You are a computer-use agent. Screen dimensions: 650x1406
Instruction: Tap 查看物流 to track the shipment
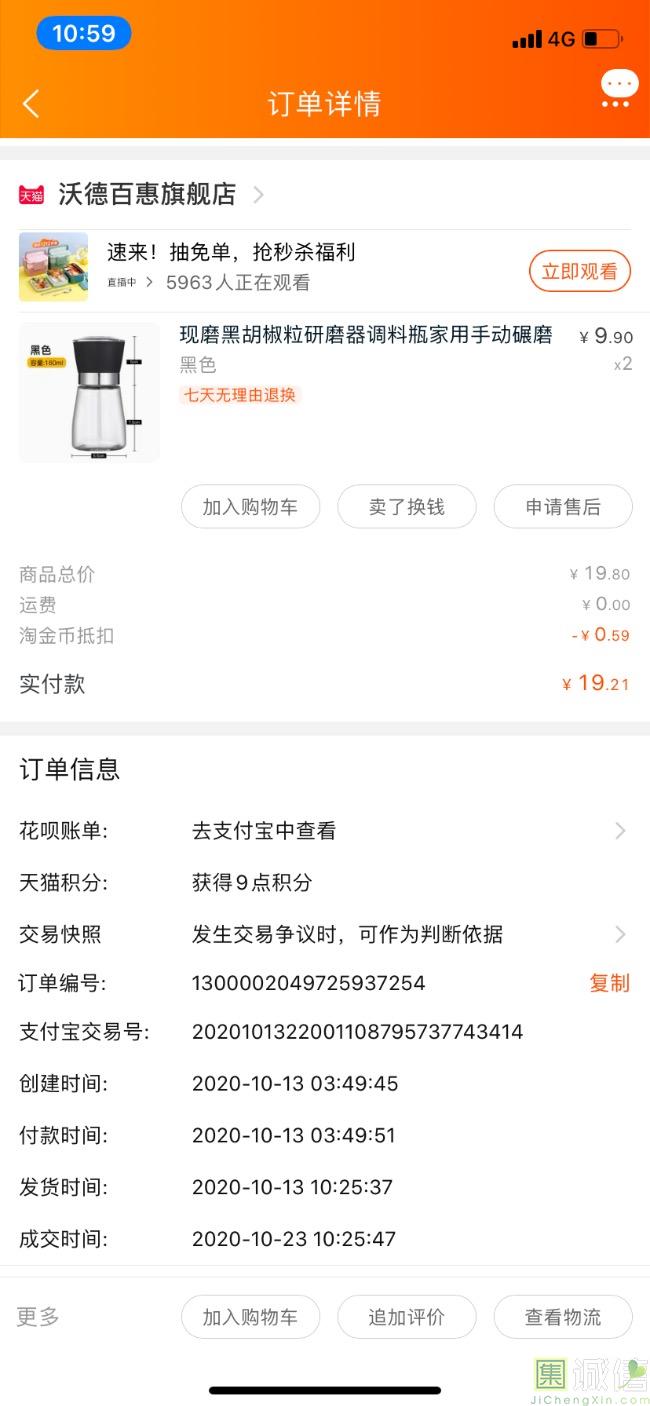563,1317
